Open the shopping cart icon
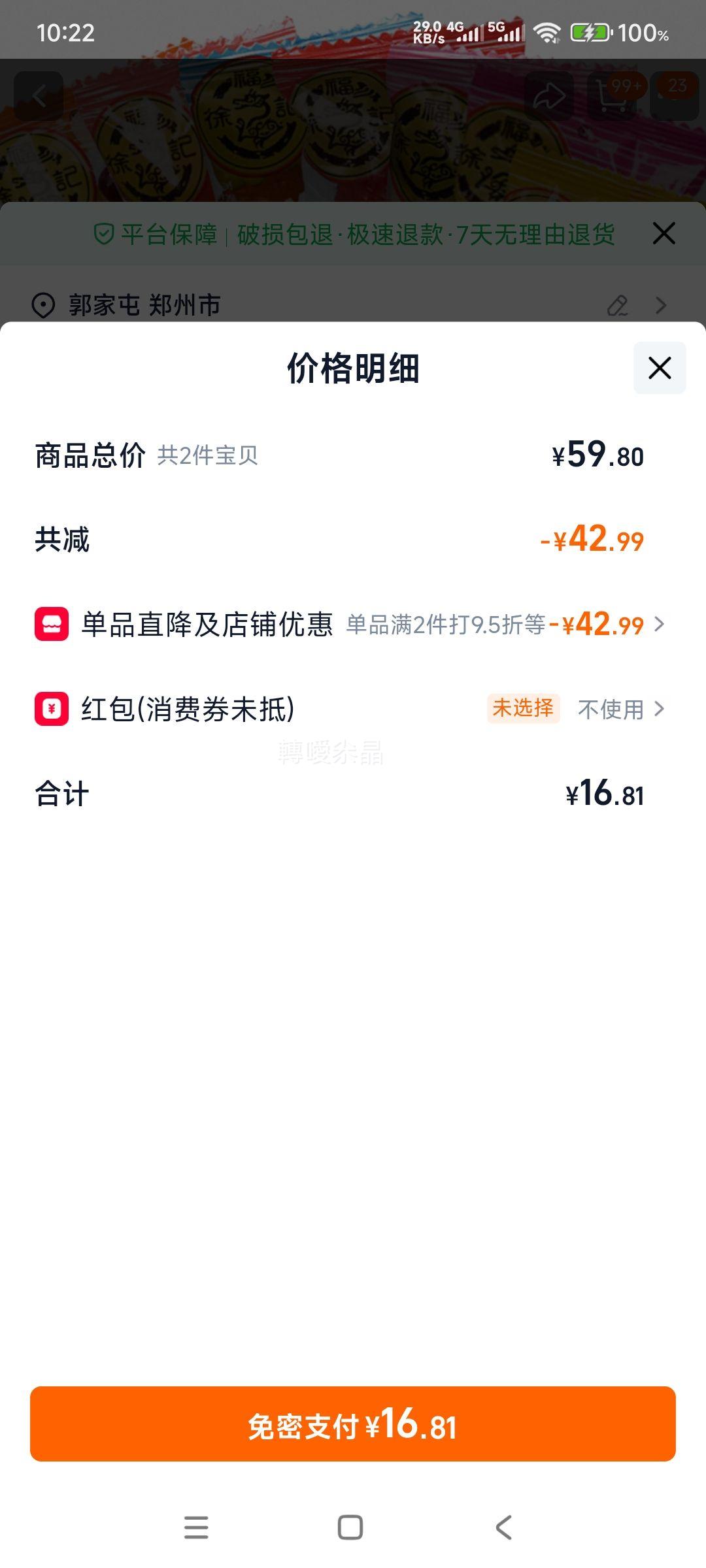Viewport: 706px width, 1568px height. coord(611,95)
